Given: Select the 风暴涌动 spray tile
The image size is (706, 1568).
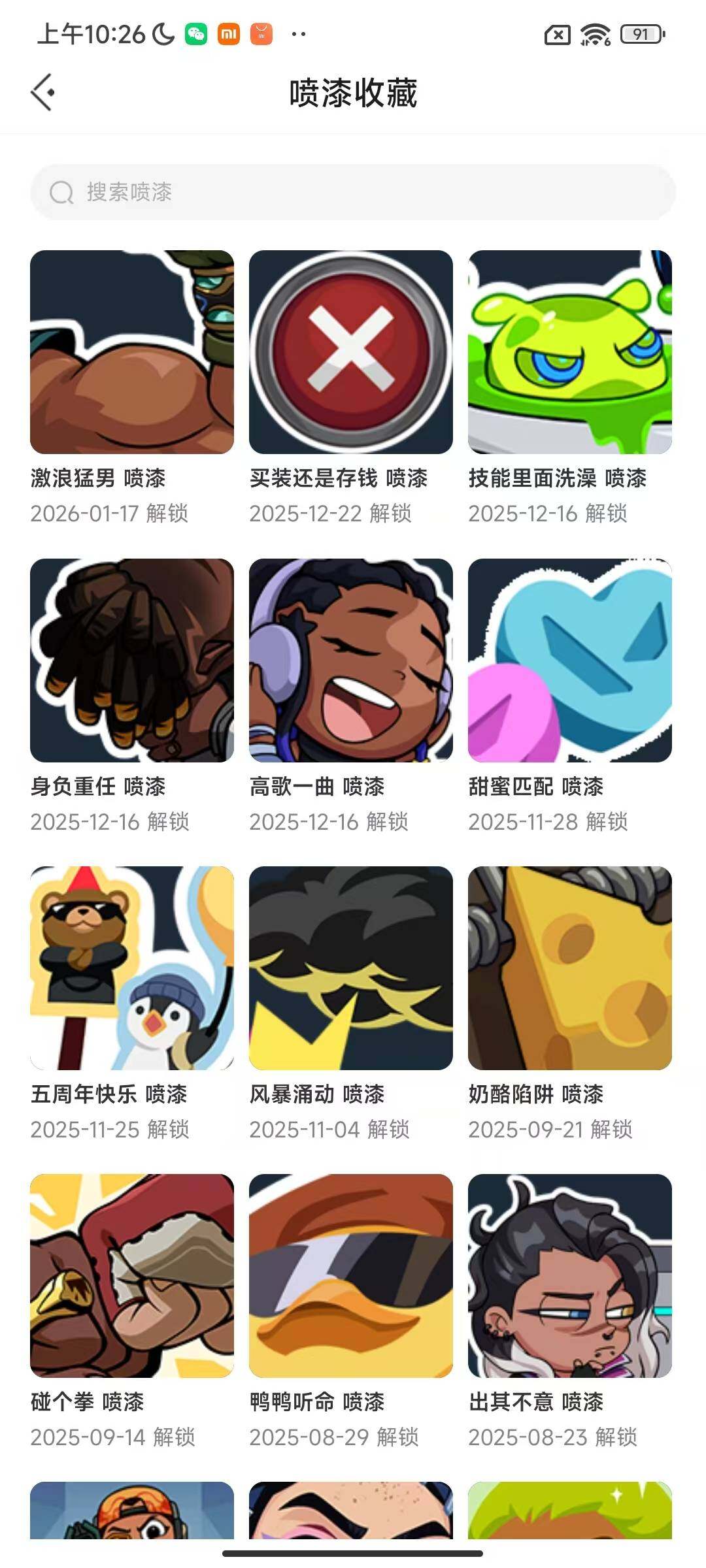Looking at the screenshot, I should (x=351, y=968).
